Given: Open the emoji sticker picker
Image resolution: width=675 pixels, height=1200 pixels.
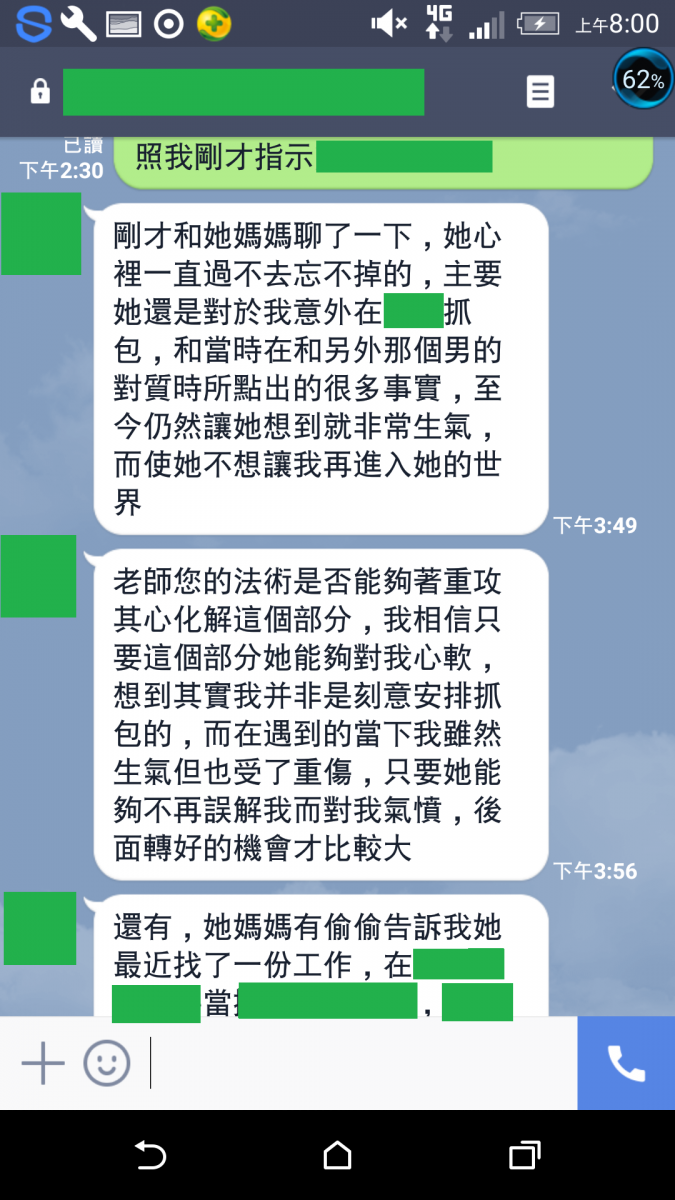Looking at the screenshot, I should click(x=107, y=1062).
